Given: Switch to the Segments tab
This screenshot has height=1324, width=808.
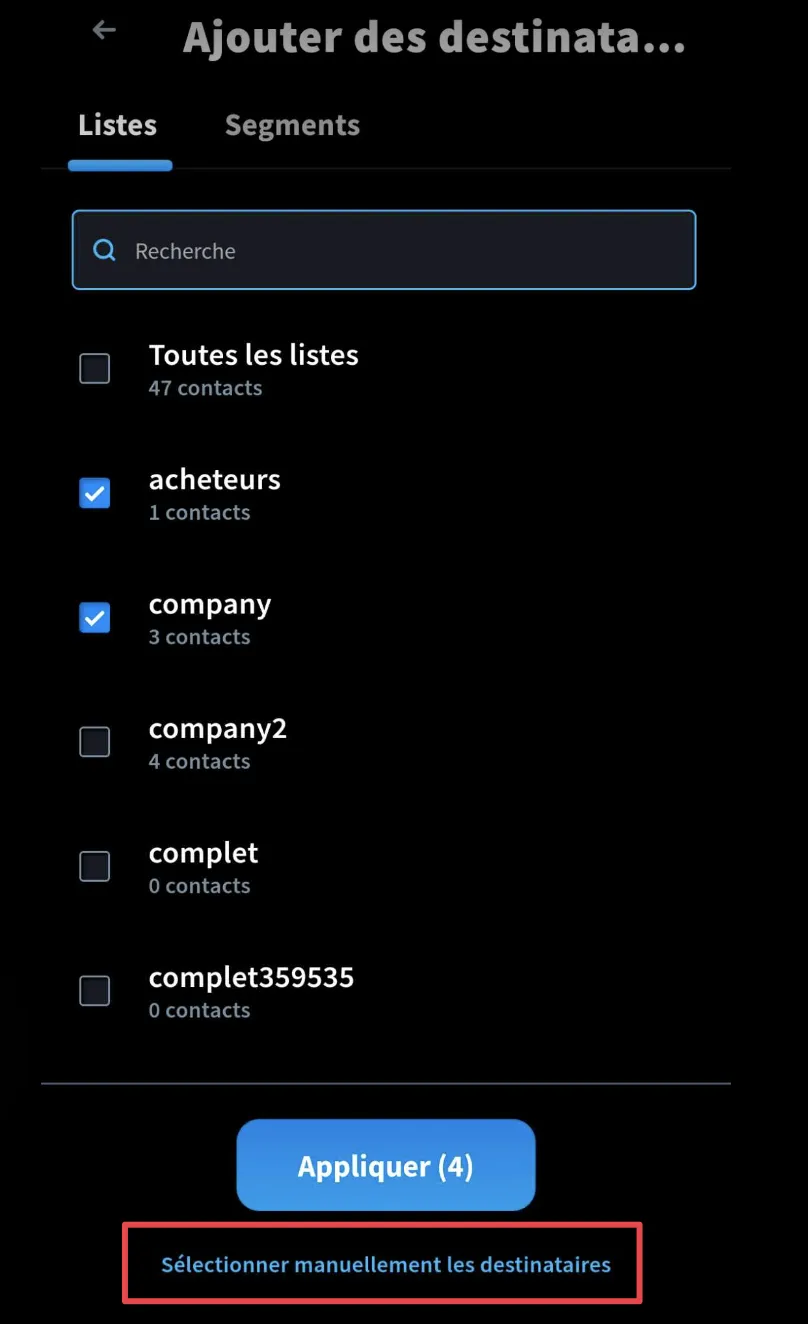Looking at the screenshot, I should pyautogui.click(x=292, y=125).
